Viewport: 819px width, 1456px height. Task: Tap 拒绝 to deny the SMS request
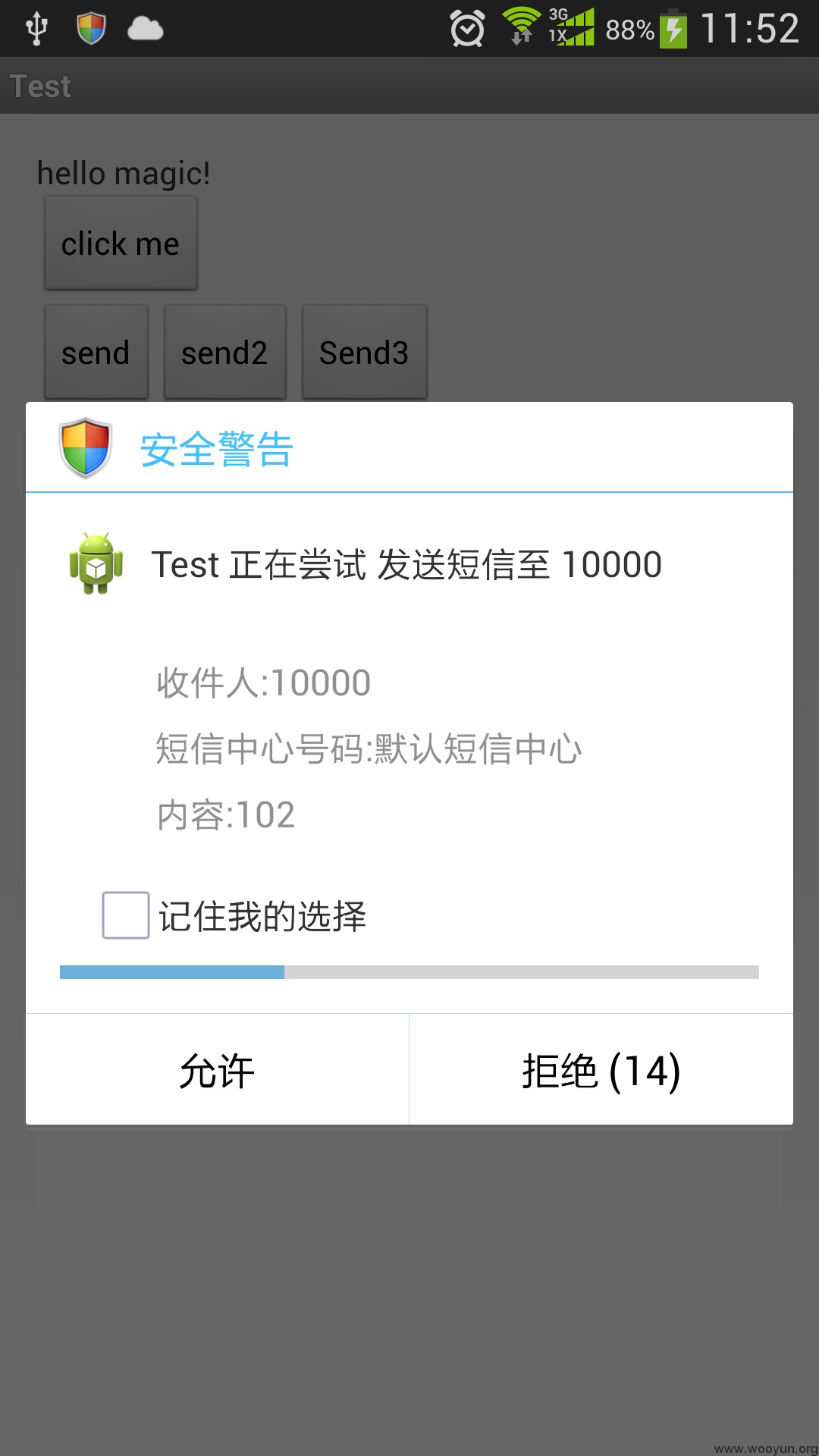tap(601, 1070)
